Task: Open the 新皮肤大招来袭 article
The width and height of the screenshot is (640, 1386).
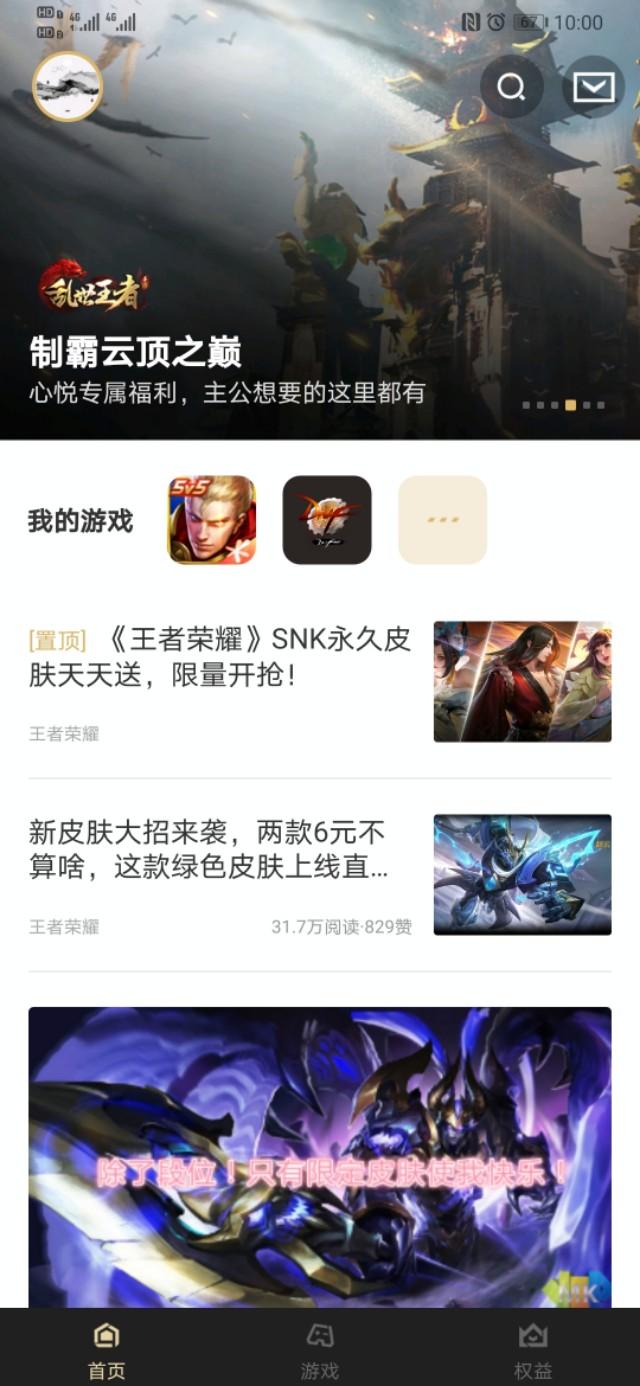Action: coord(220,850)
